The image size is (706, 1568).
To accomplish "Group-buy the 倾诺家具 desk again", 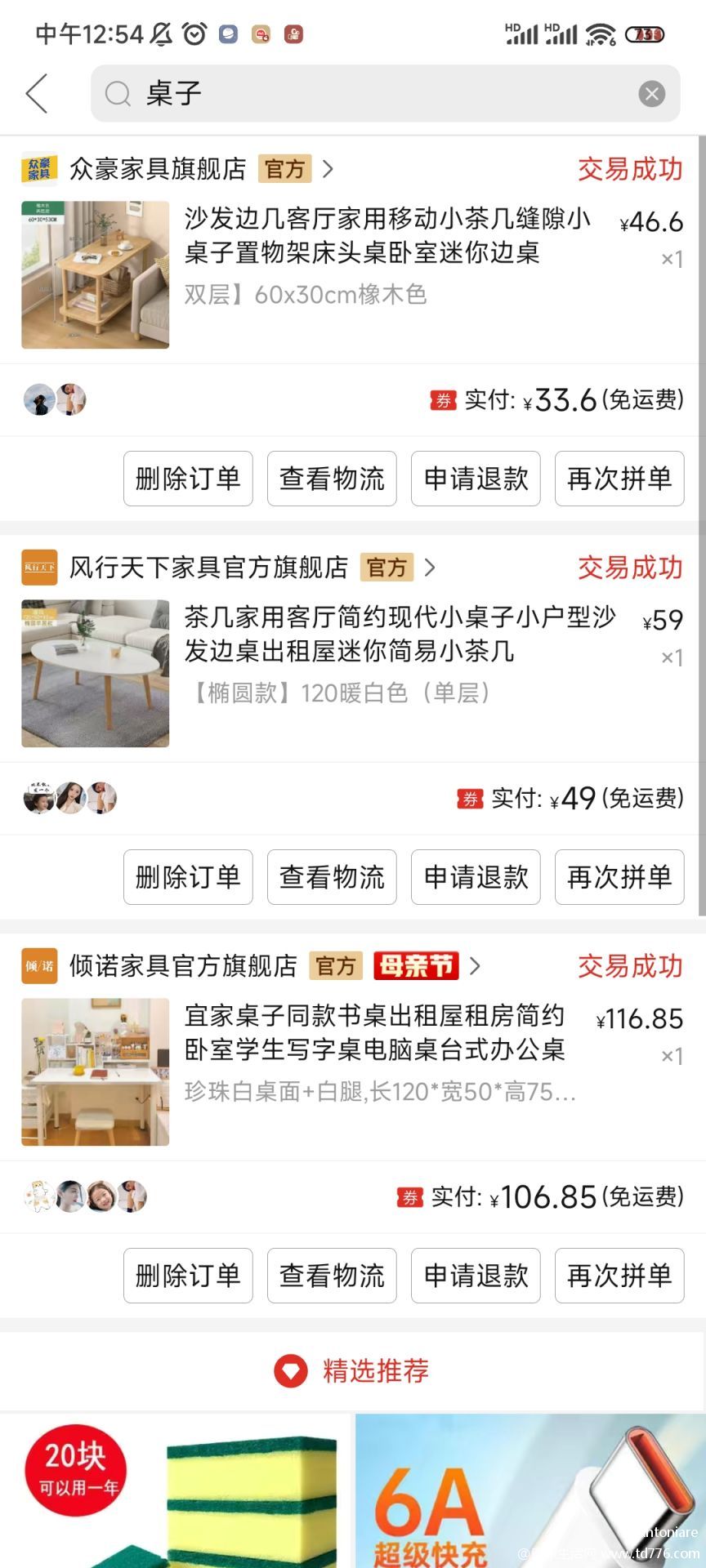I will [619, 1276].
